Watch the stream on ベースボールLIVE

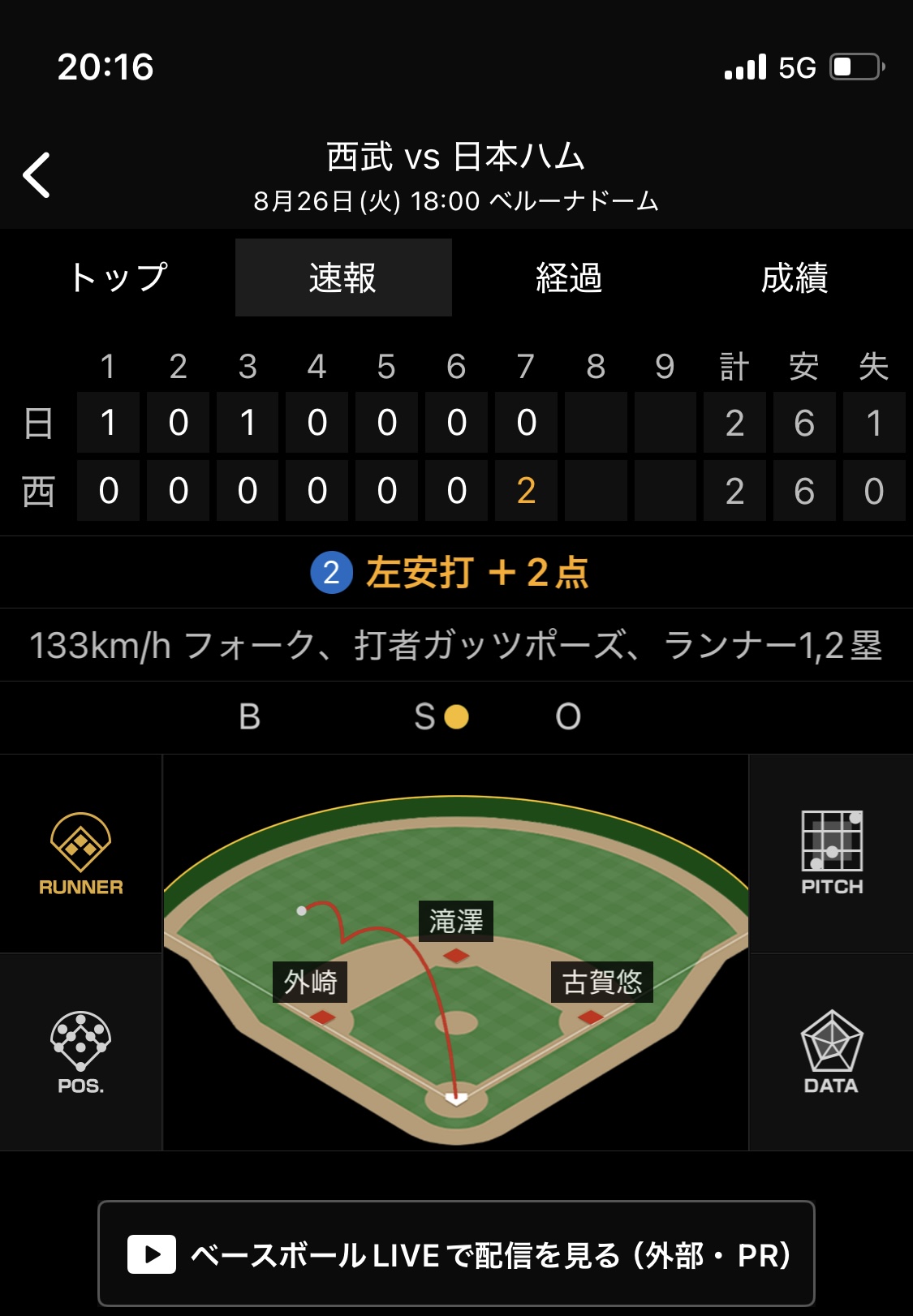[x=456, y=1254]
